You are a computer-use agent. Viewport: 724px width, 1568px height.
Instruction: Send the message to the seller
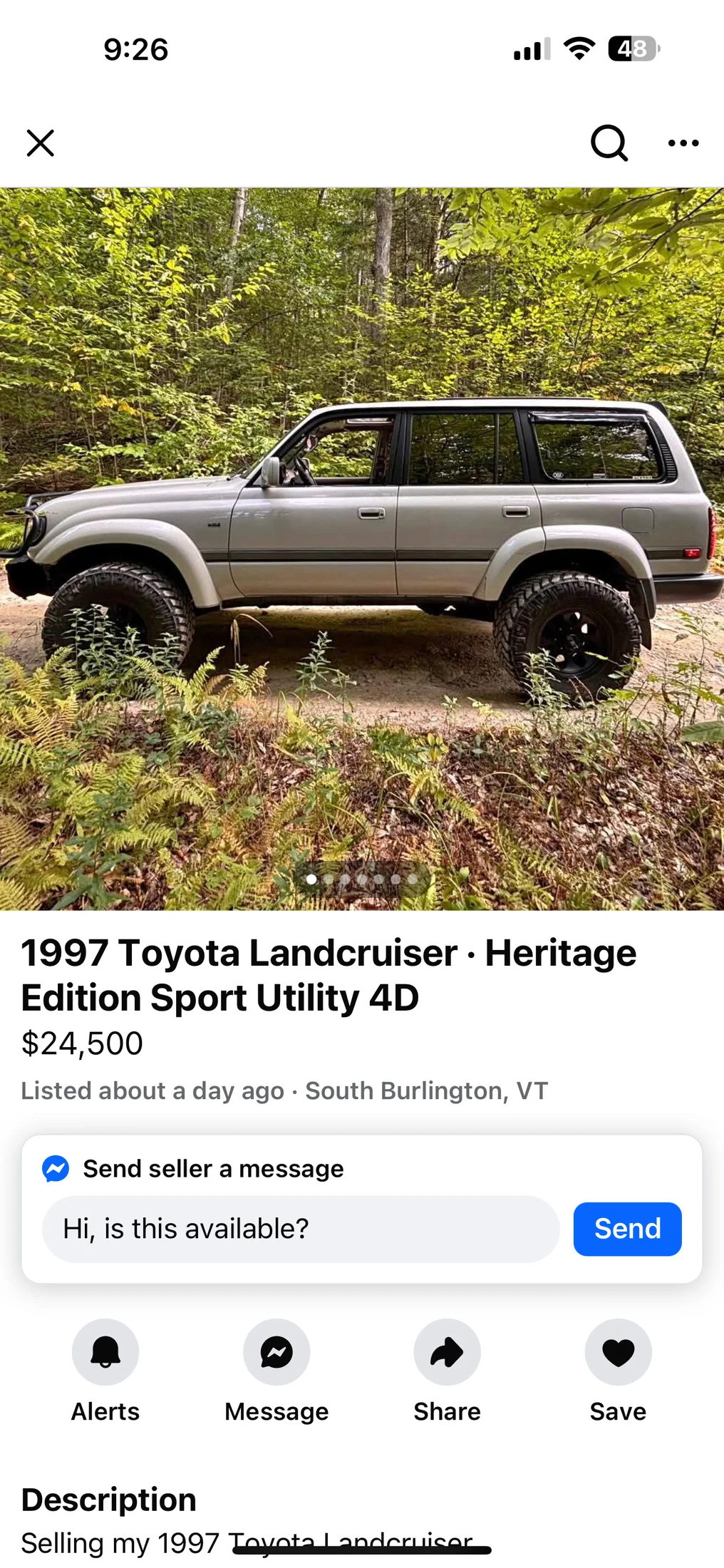point(627,1229)
